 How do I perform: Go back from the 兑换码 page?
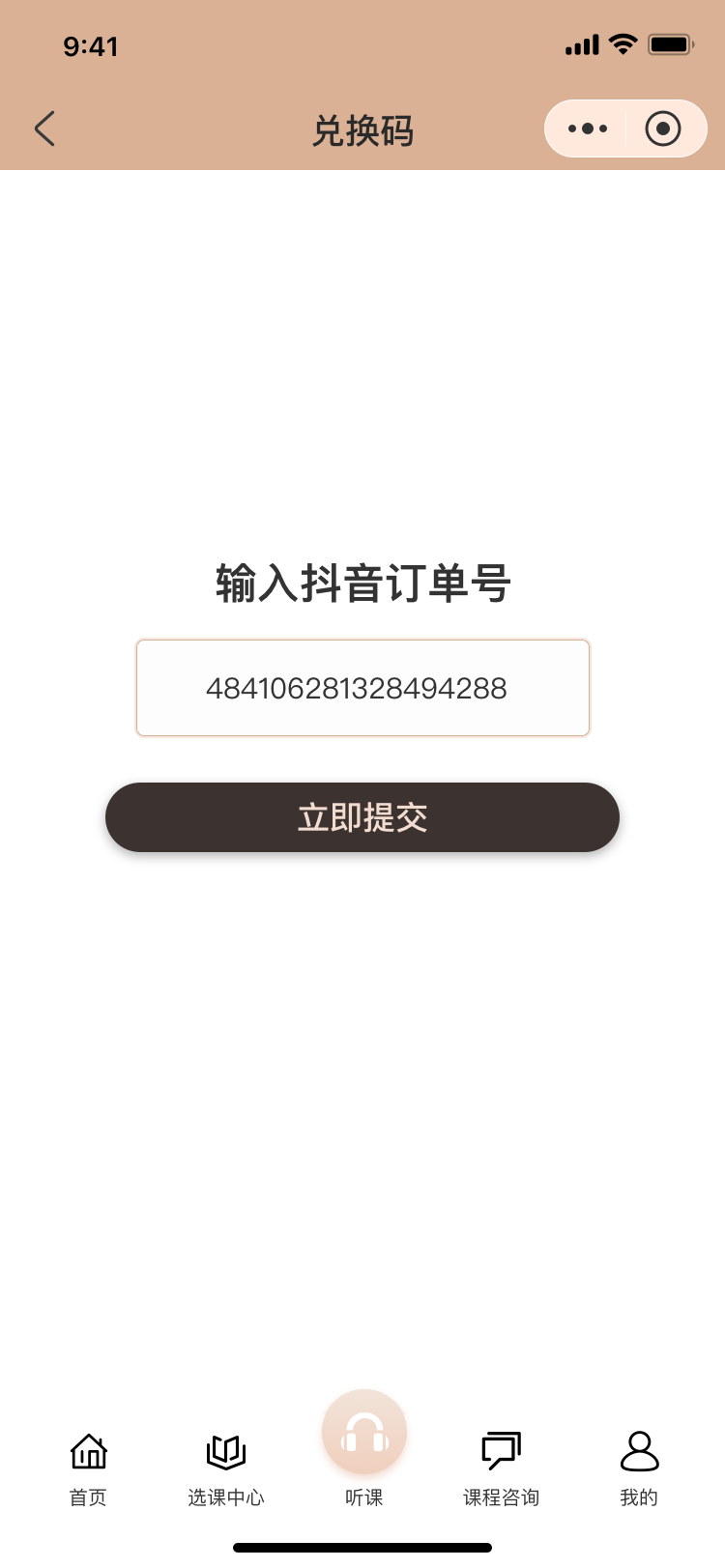click(44, 128)
